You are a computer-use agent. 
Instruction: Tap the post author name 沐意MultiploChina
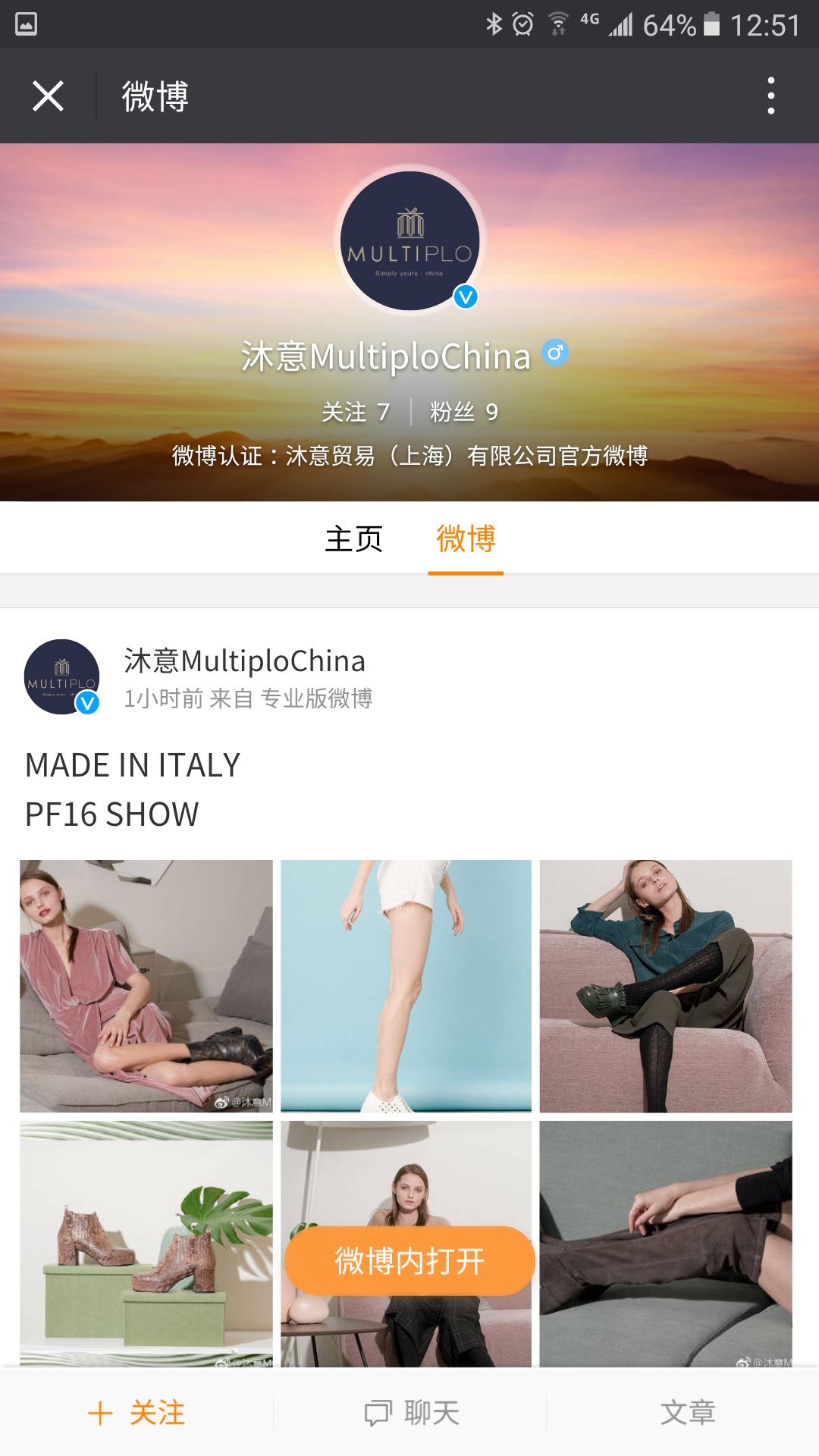244,661
